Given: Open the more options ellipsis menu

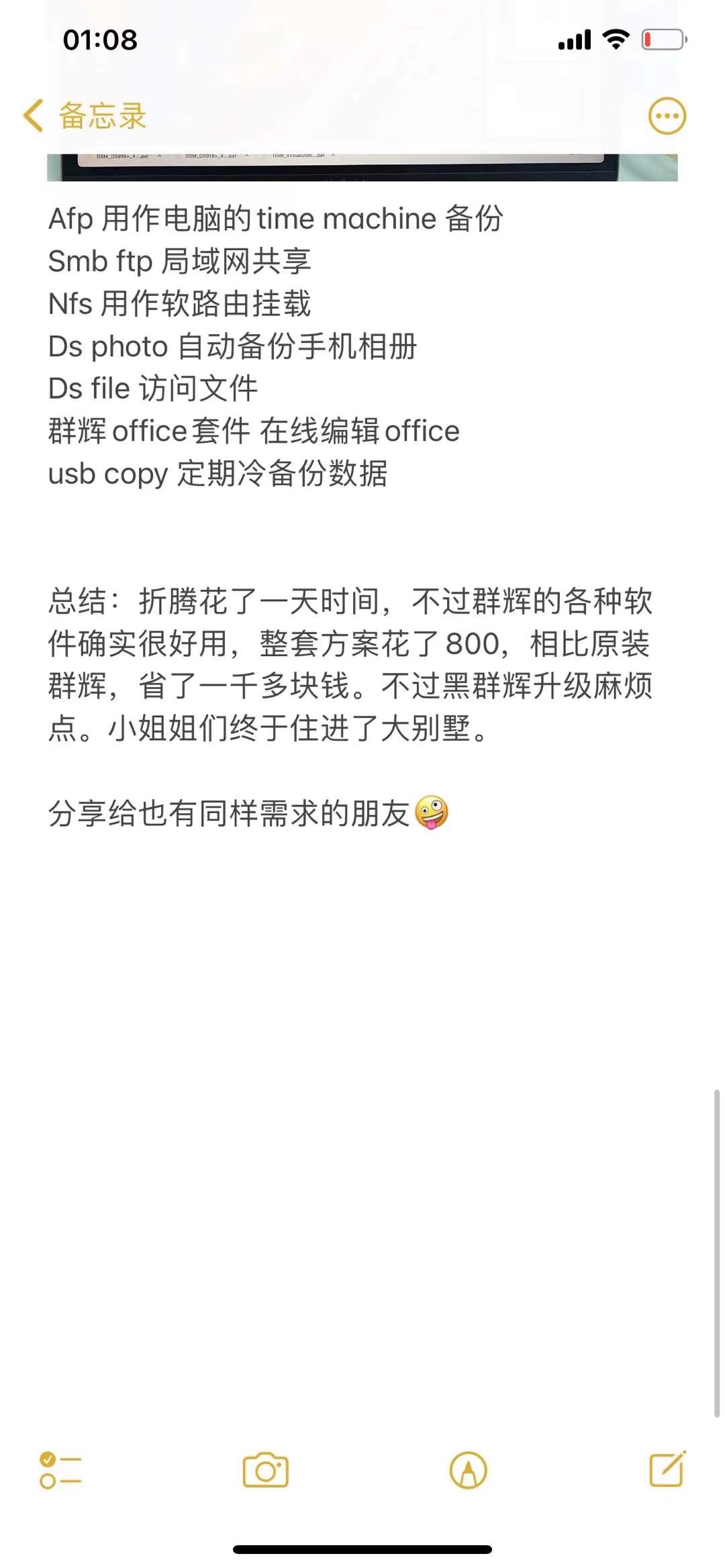Looking at the screenshot, I should [x=667, y=116].
